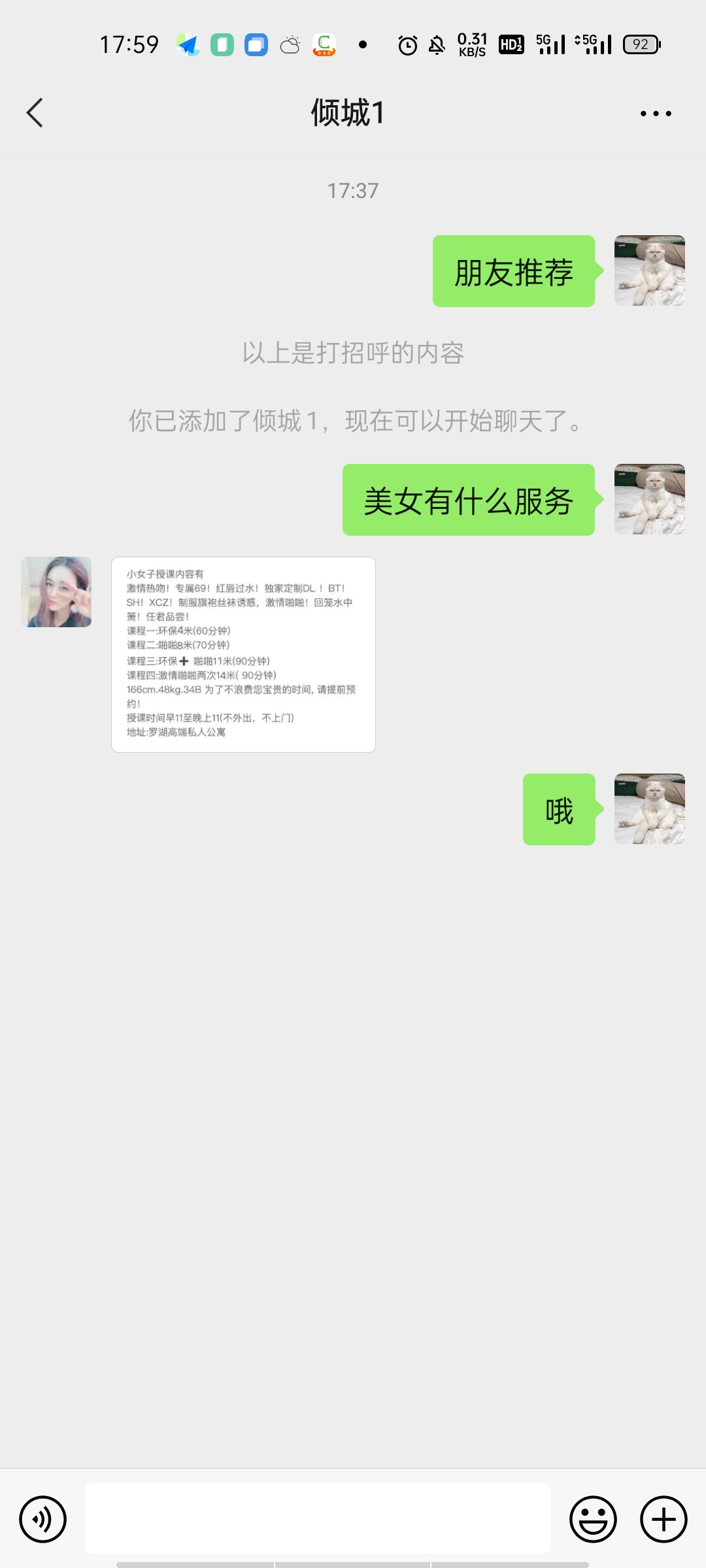Tap the do-not-disturb bell icon
This screenshot has height=1568, width=706.
coord(436,44)
